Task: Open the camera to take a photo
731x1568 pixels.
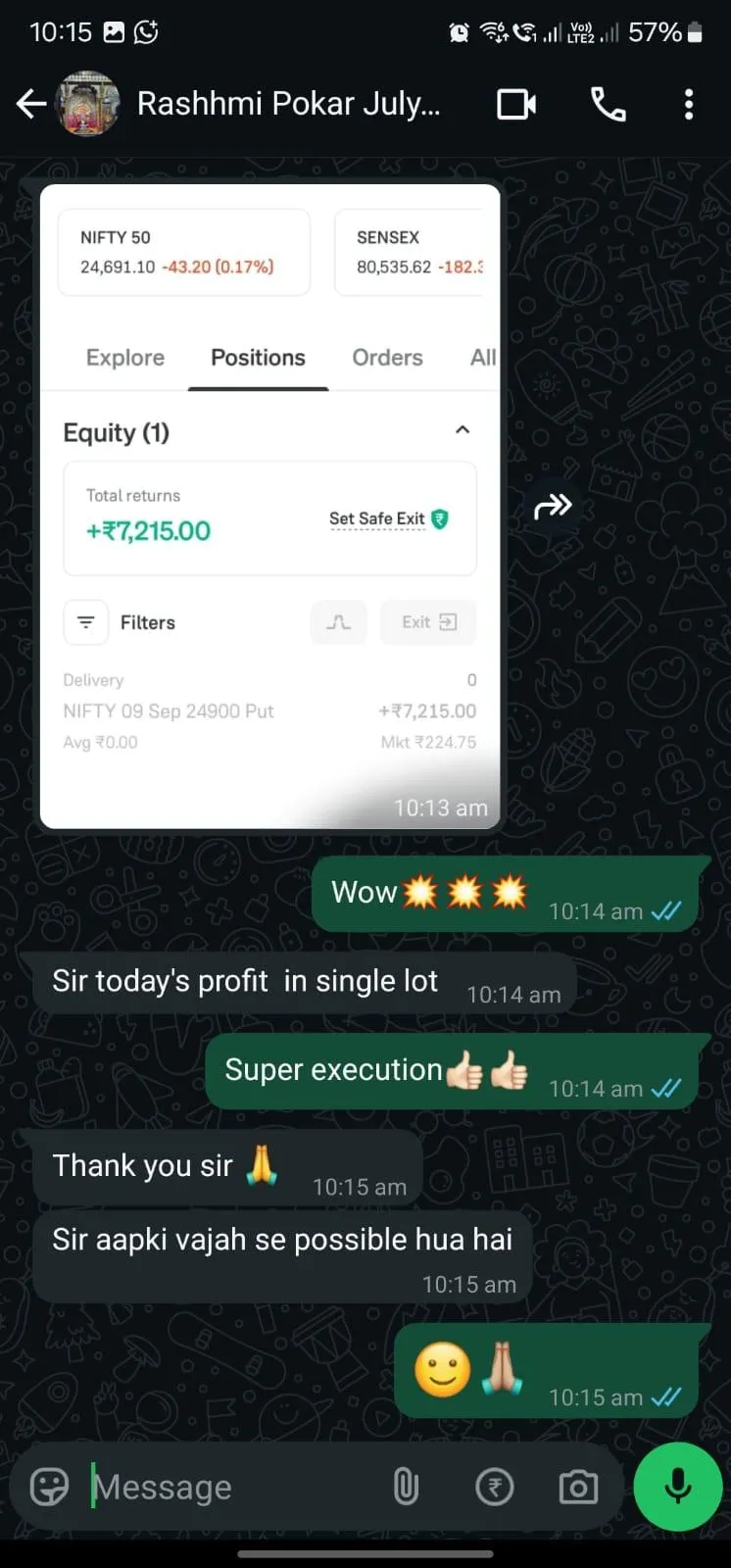Action: pyautogui.click(x=578, y=1487)
